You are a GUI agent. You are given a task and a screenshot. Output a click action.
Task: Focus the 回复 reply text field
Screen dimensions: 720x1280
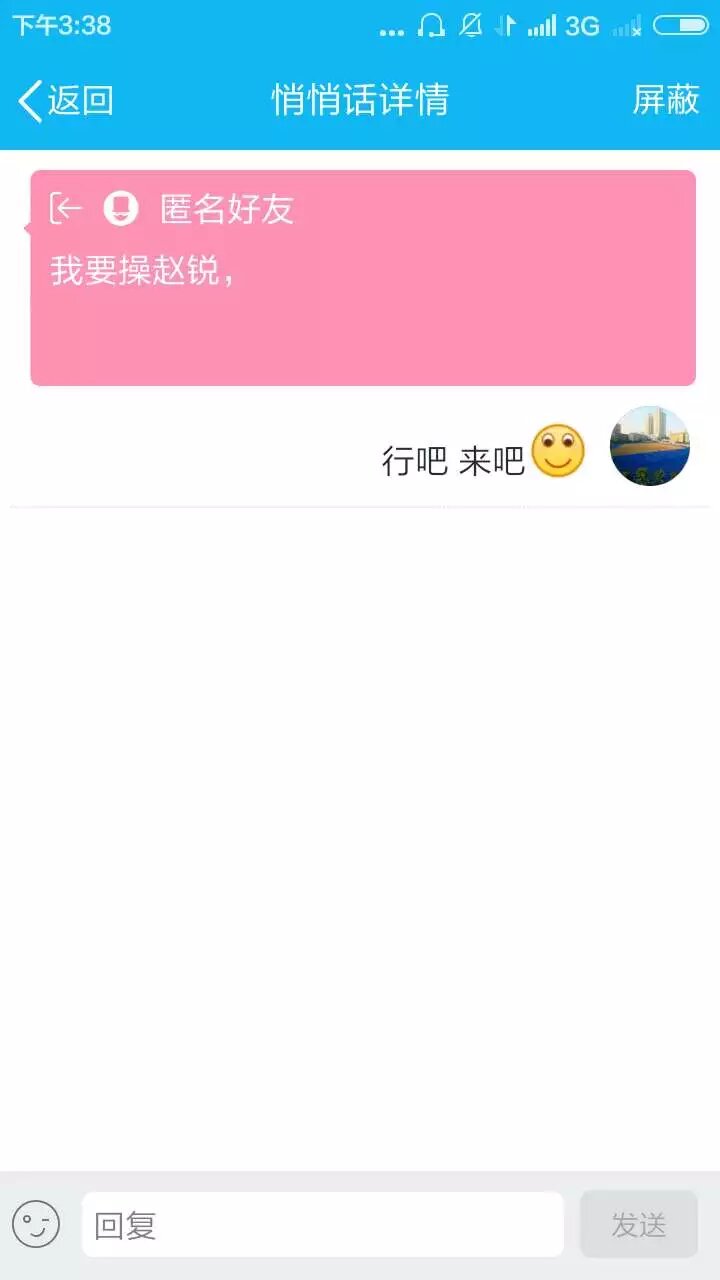pyautogui.click(x=322, y=1224)
